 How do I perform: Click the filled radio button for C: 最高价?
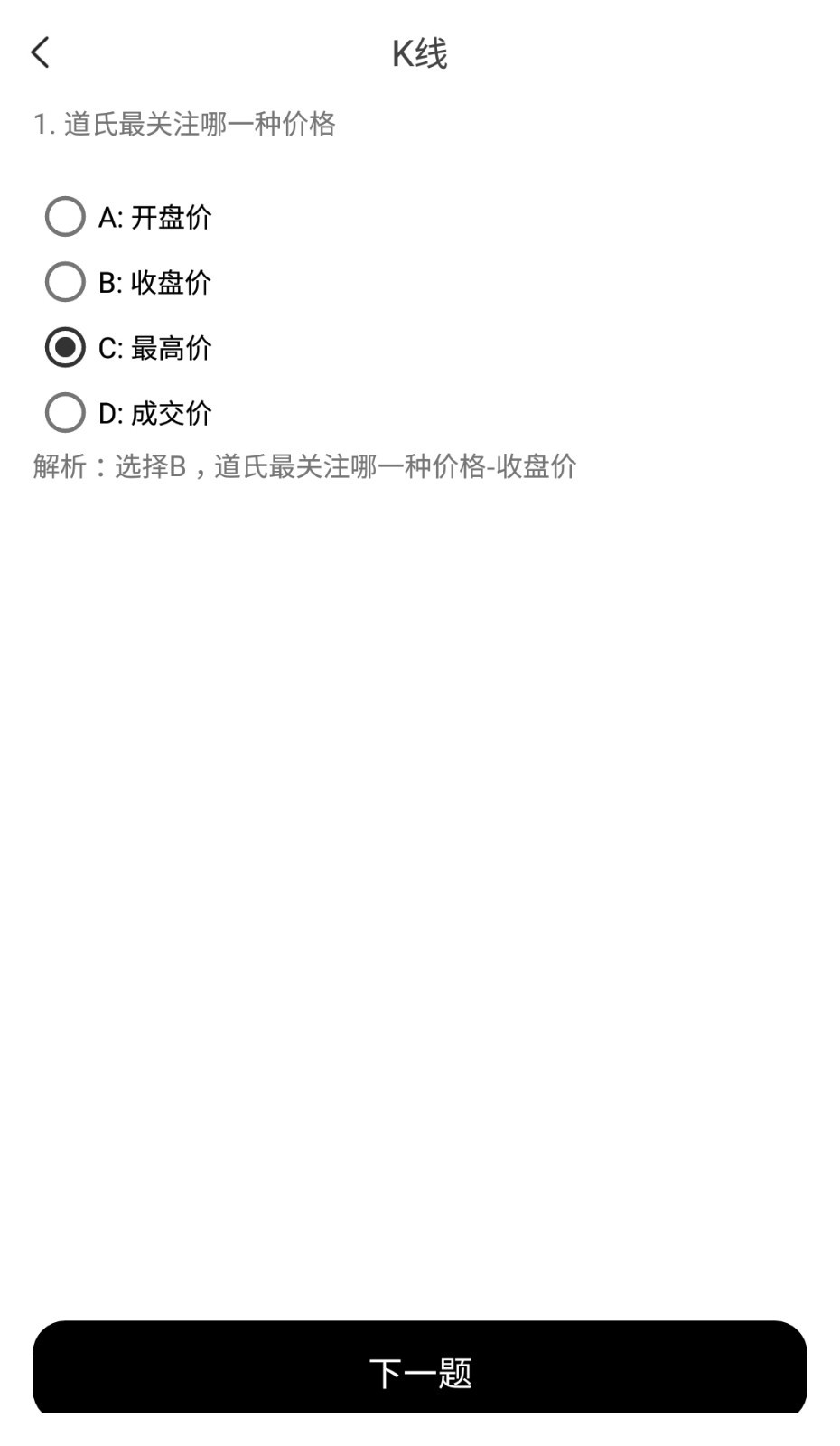(64, 347)
